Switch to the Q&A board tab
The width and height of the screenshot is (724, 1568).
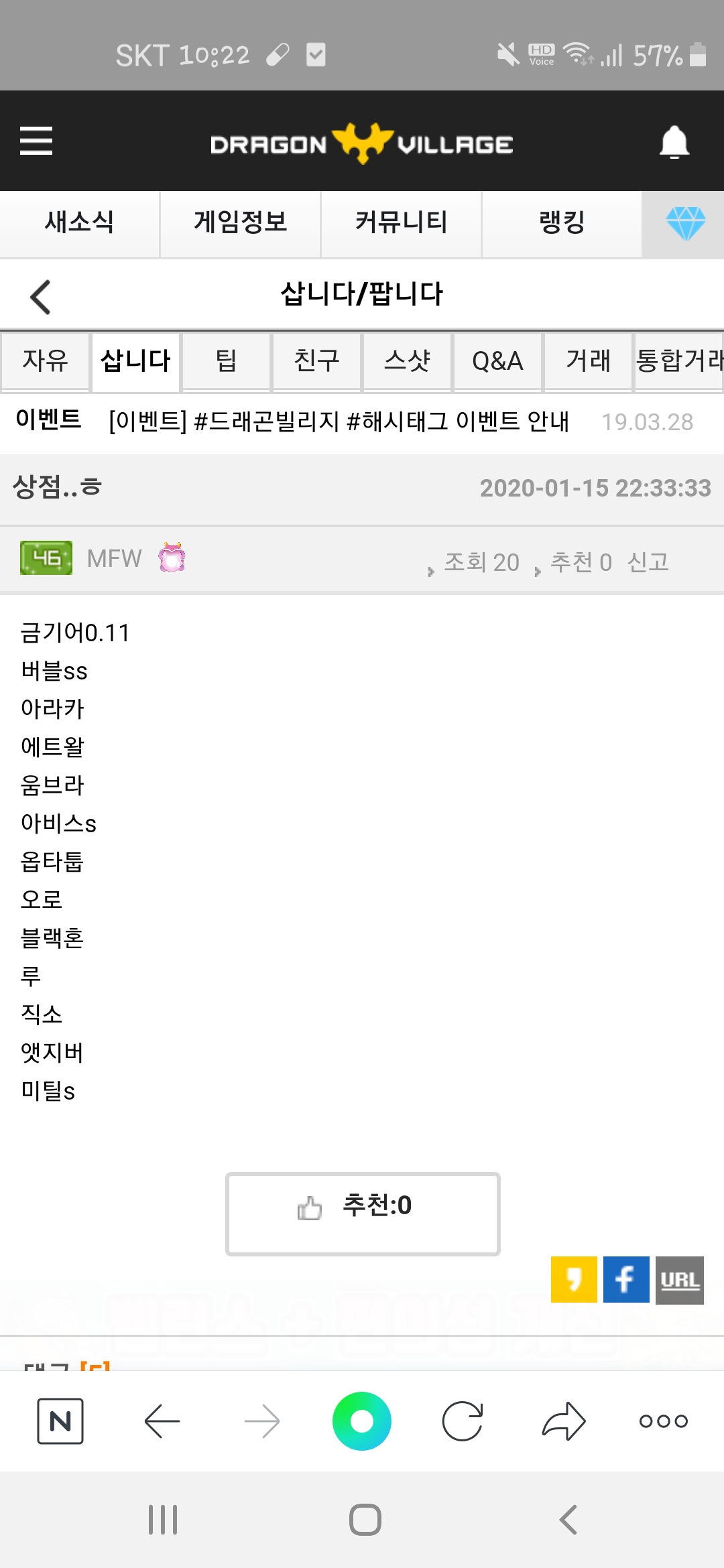(497, 361)
